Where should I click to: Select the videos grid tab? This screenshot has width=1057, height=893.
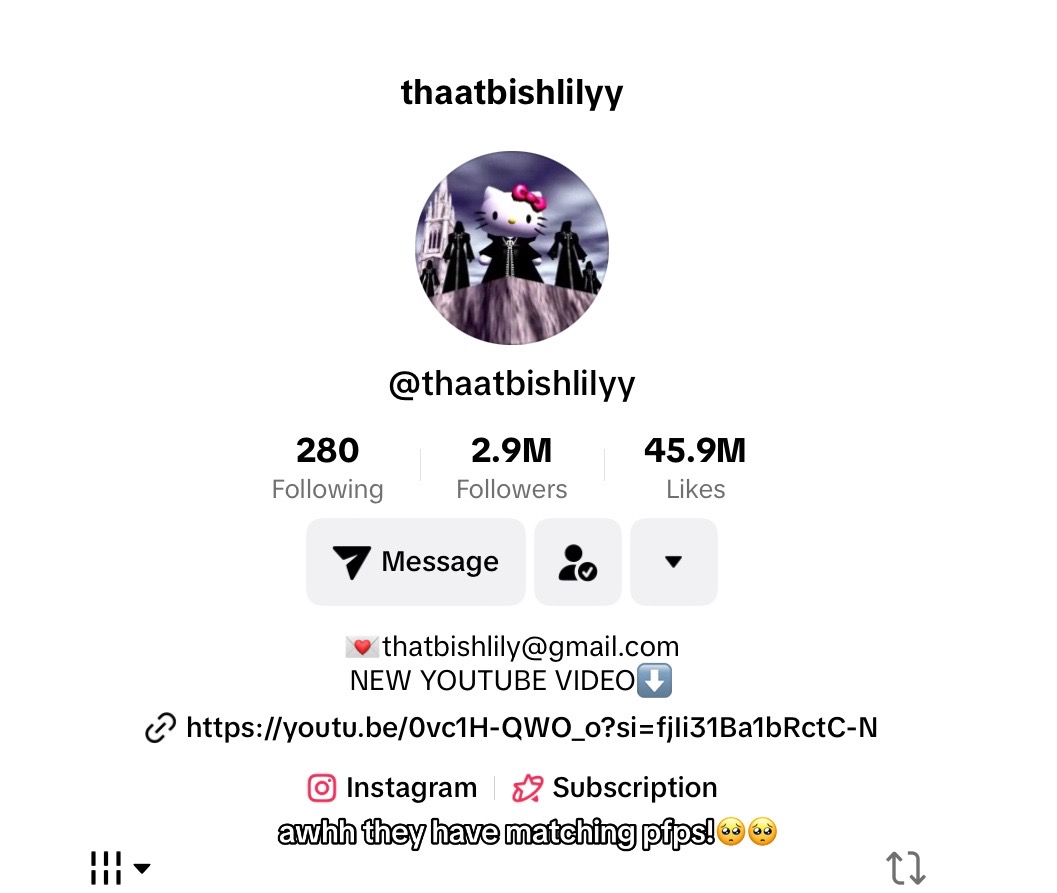(118, 867)
